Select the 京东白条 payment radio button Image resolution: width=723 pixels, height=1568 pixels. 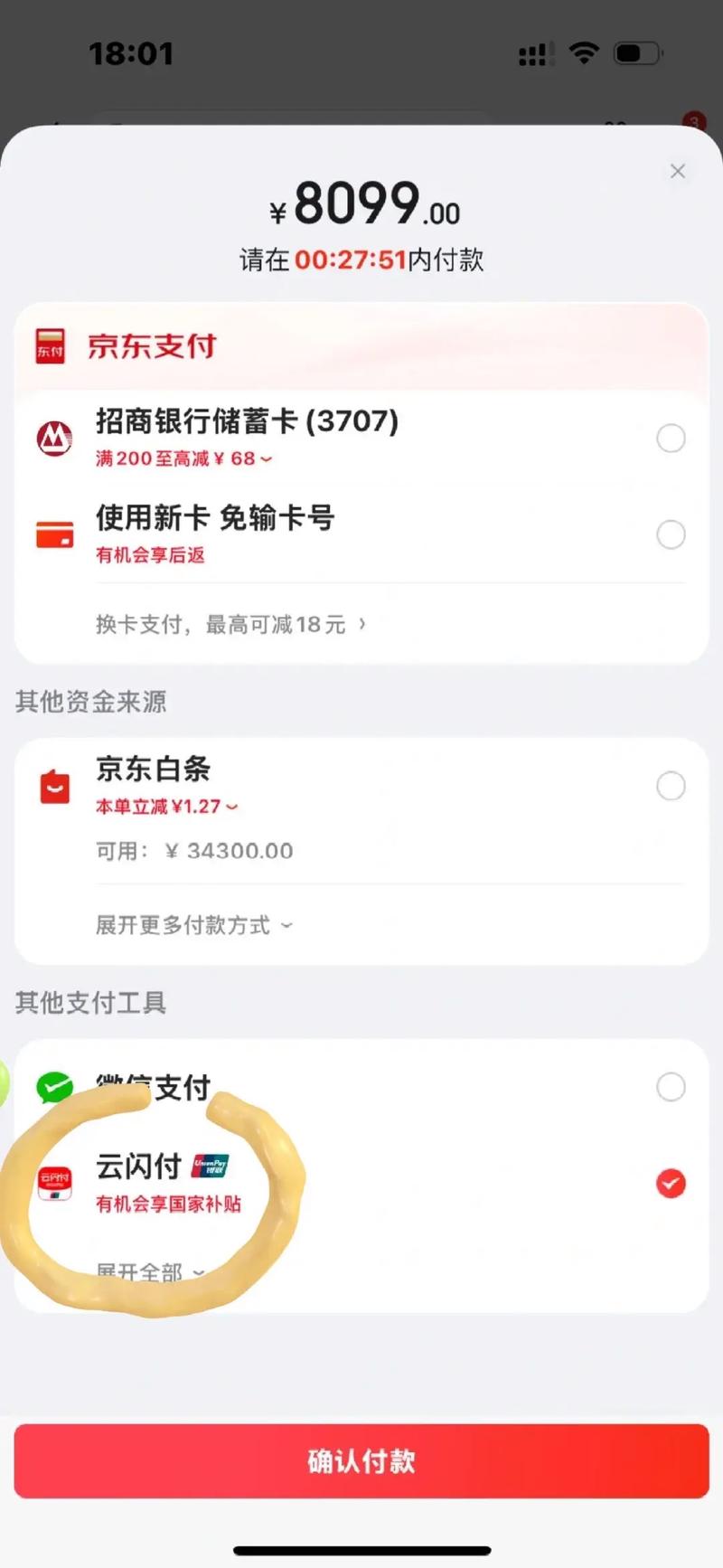(671, 786)
